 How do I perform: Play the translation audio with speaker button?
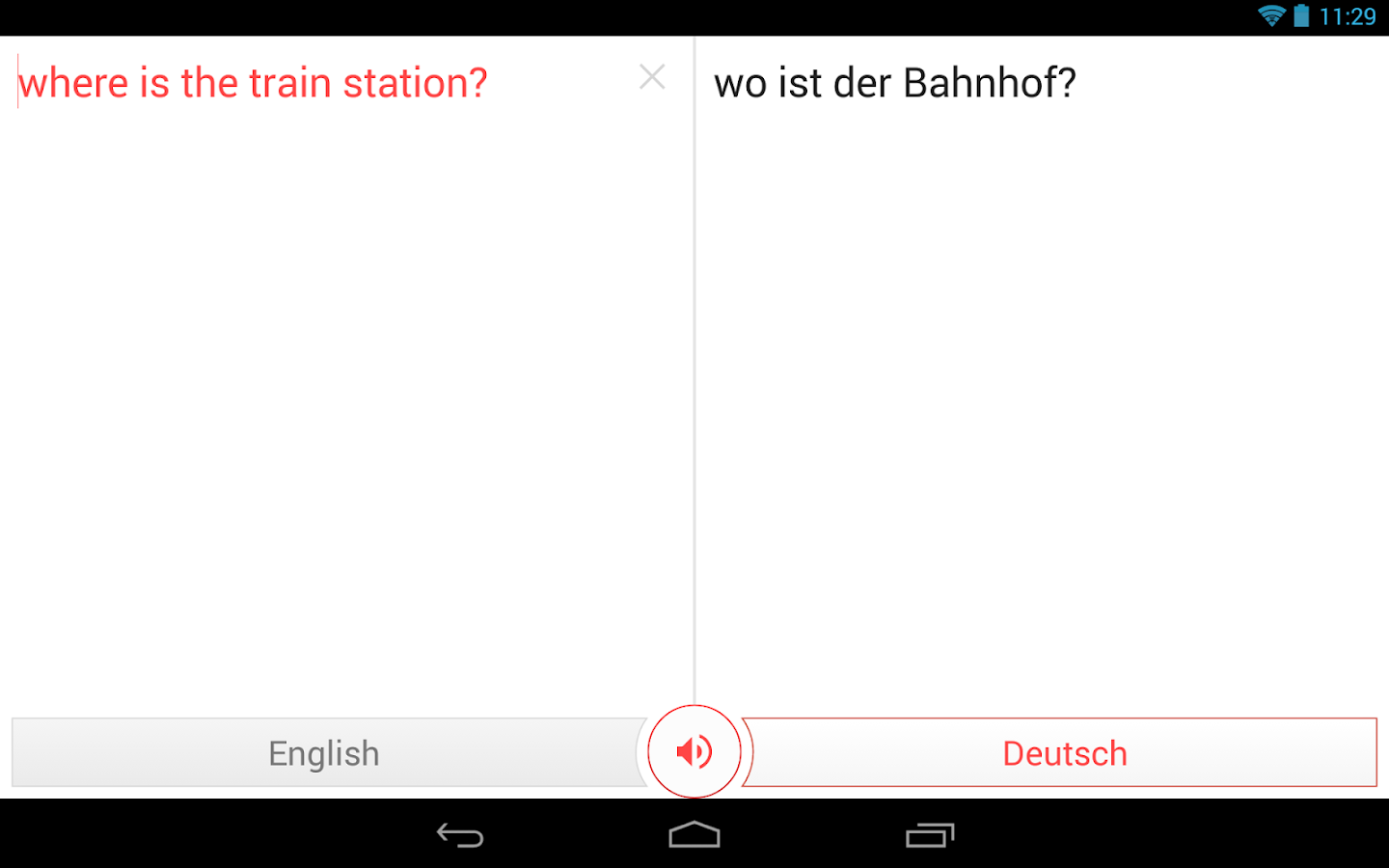pyautogui.click(x=694, y=751)
